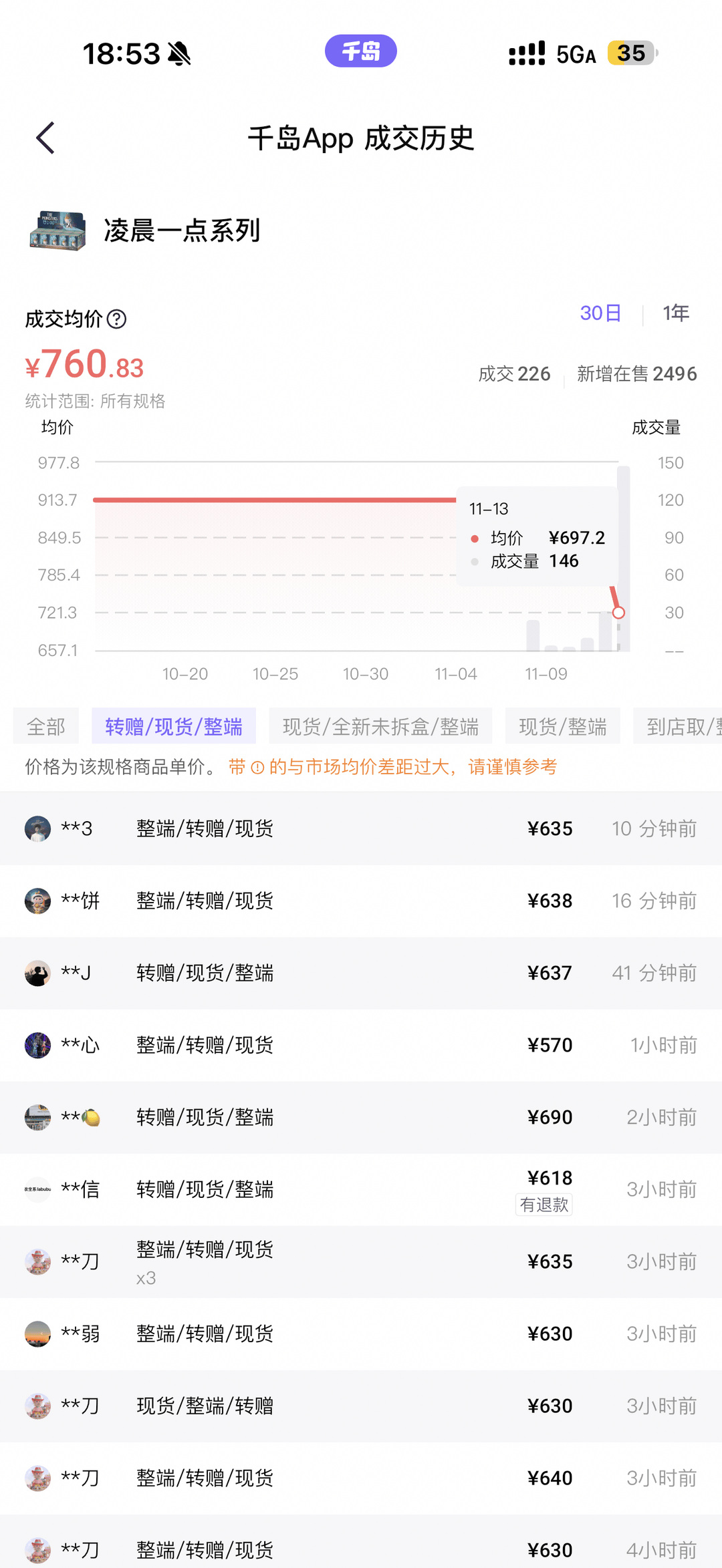722x1568 pixels.
Task: Tap the red endpoint marker on the price chart
Action: click(x=617, y=612)
